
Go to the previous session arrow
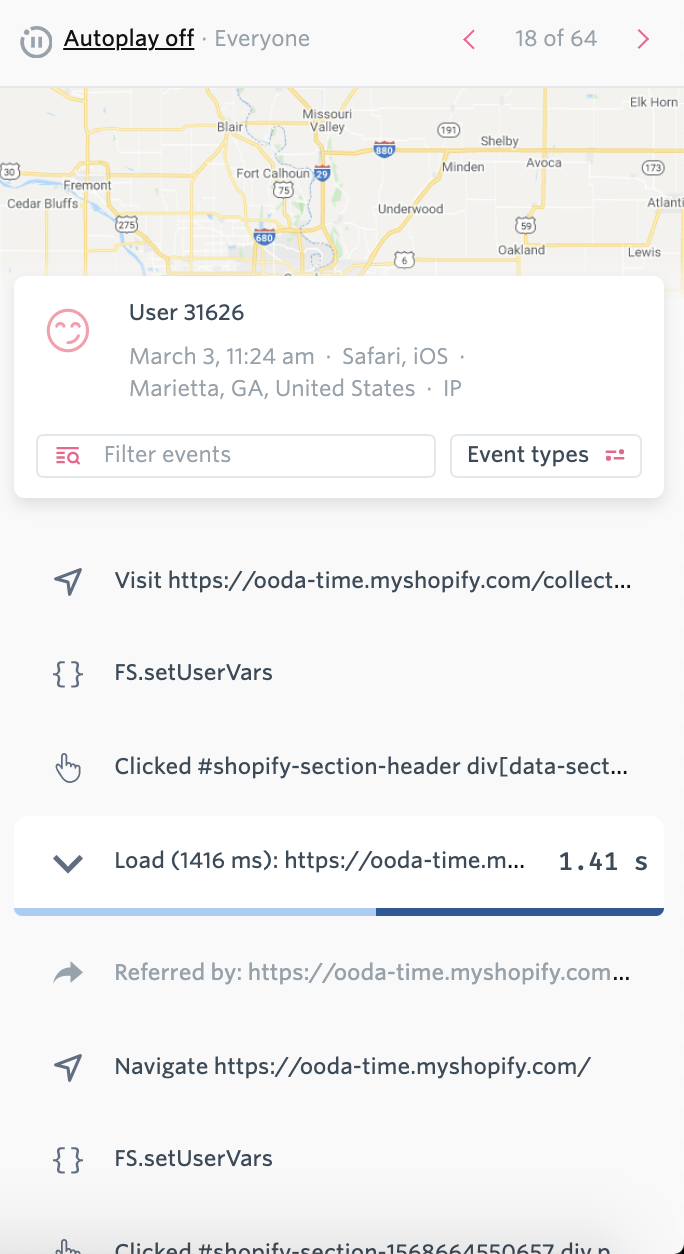pyautogui.click(x=469, y=40)
